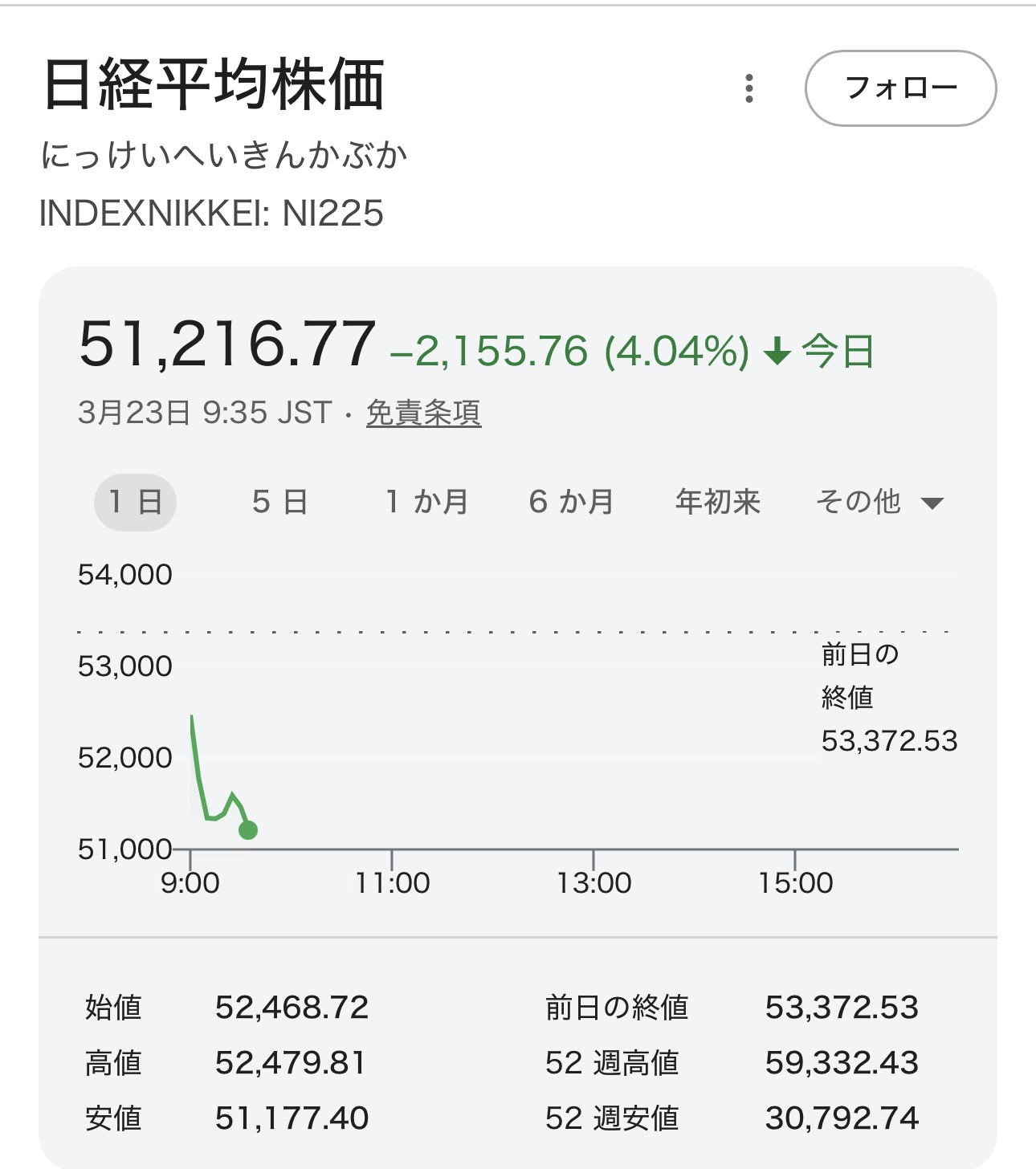Expand the その他 range dropdown
1036x1169 pixels.
[x=879, y=503]
